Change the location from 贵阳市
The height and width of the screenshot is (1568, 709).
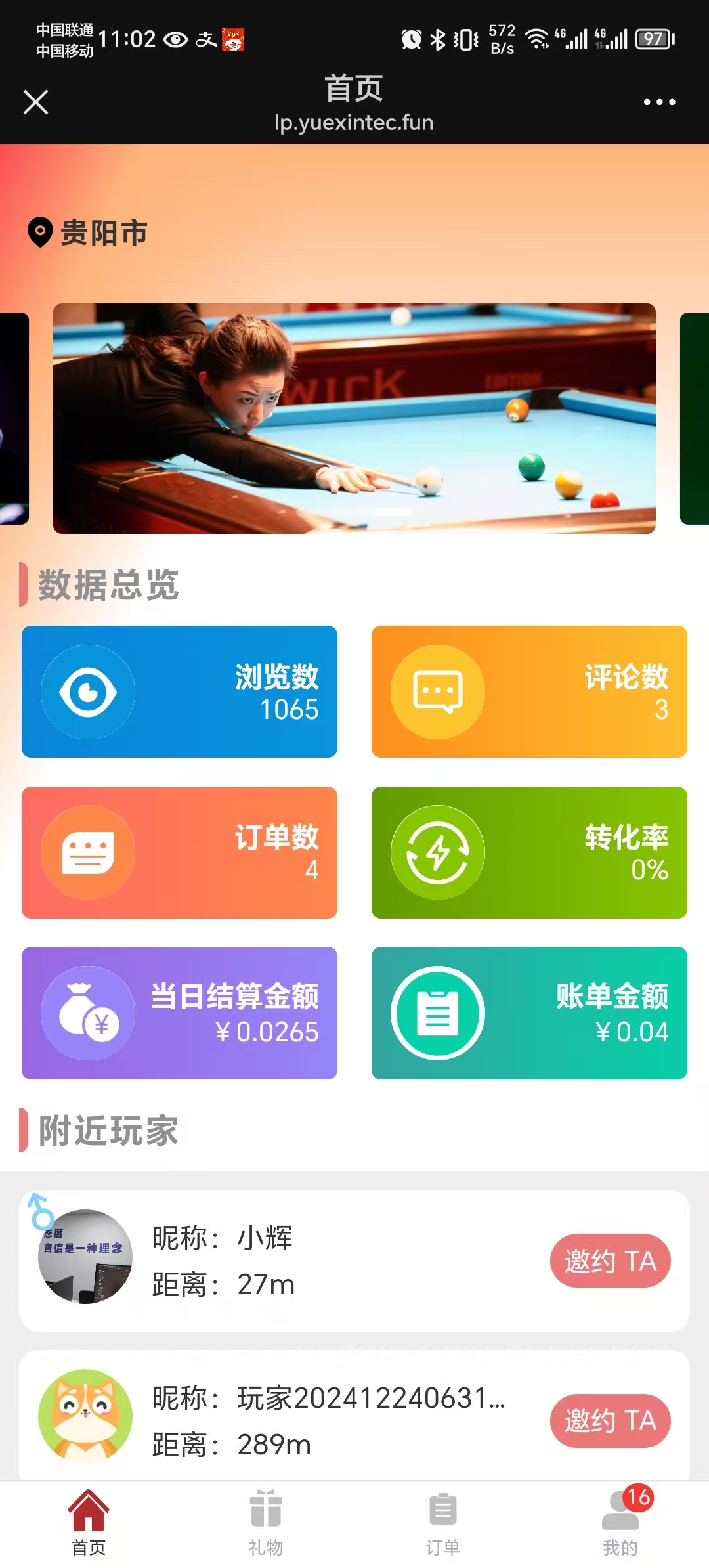pos(88,233)
